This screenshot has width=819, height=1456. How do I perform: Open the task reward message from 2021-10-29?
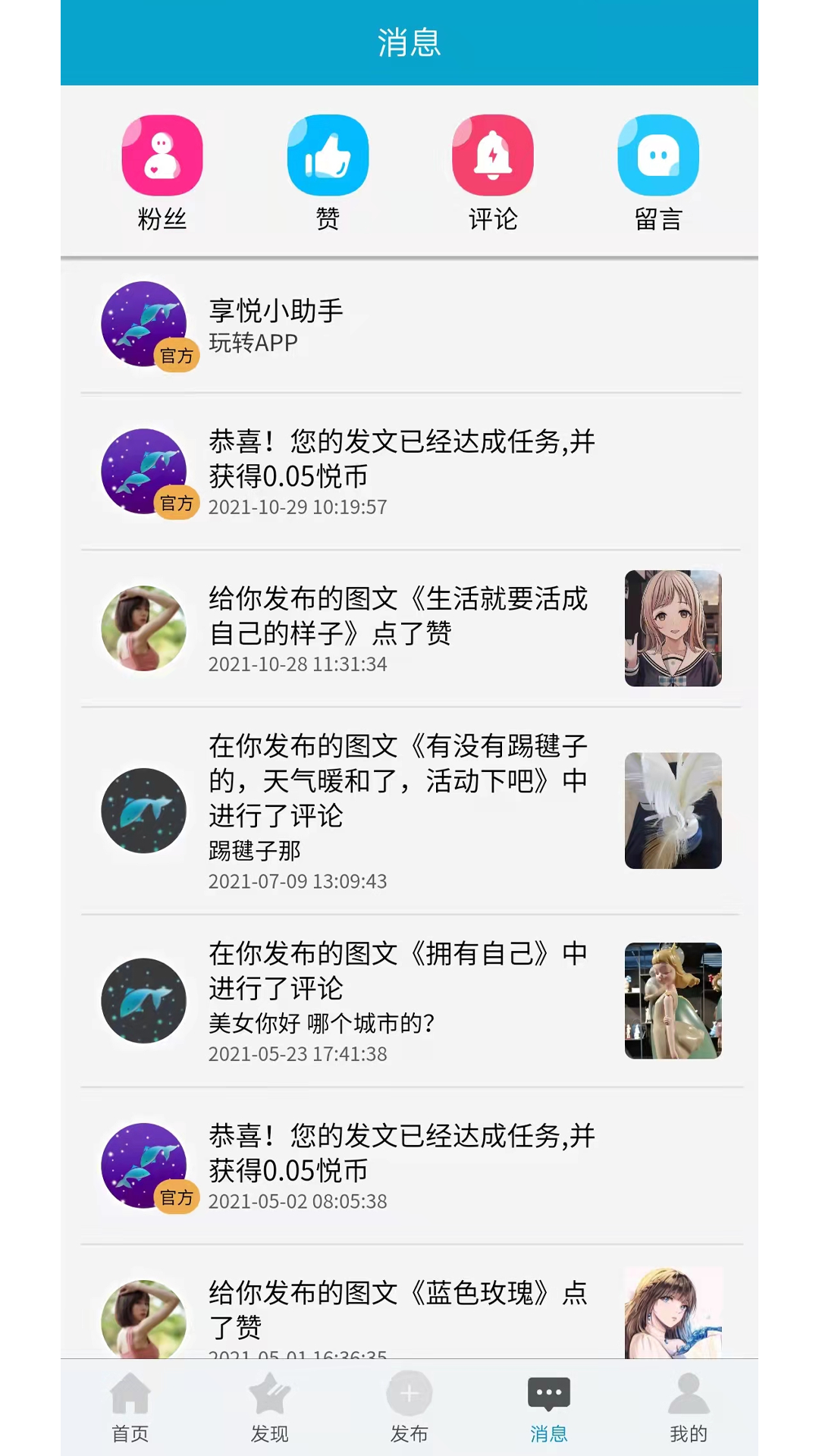click(x=402, y=472)
